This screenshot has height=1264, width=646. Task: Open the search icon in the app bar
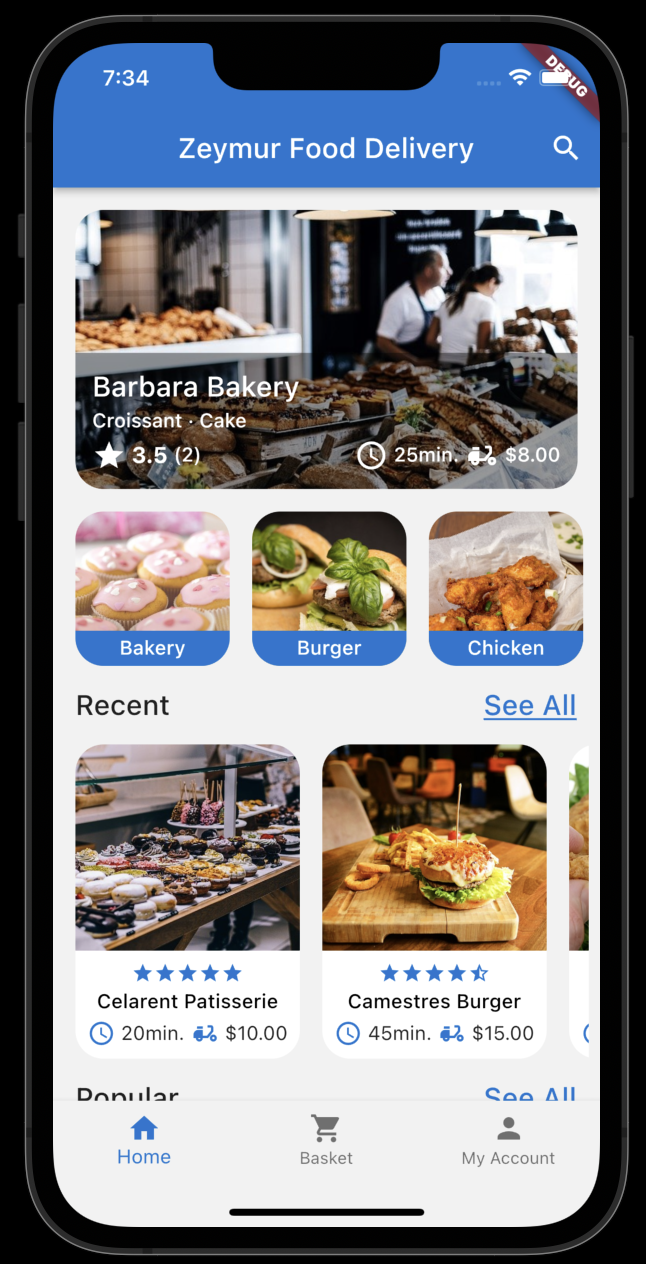pyautogui.click(x=566, y=148)
